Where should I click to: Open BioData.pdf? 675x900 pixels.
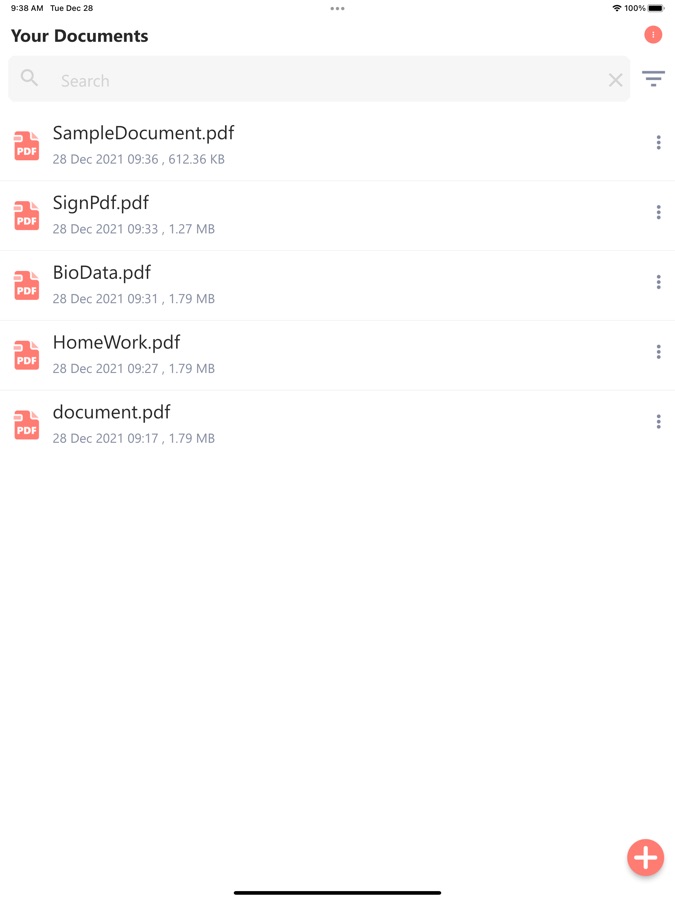pos(101,273)
